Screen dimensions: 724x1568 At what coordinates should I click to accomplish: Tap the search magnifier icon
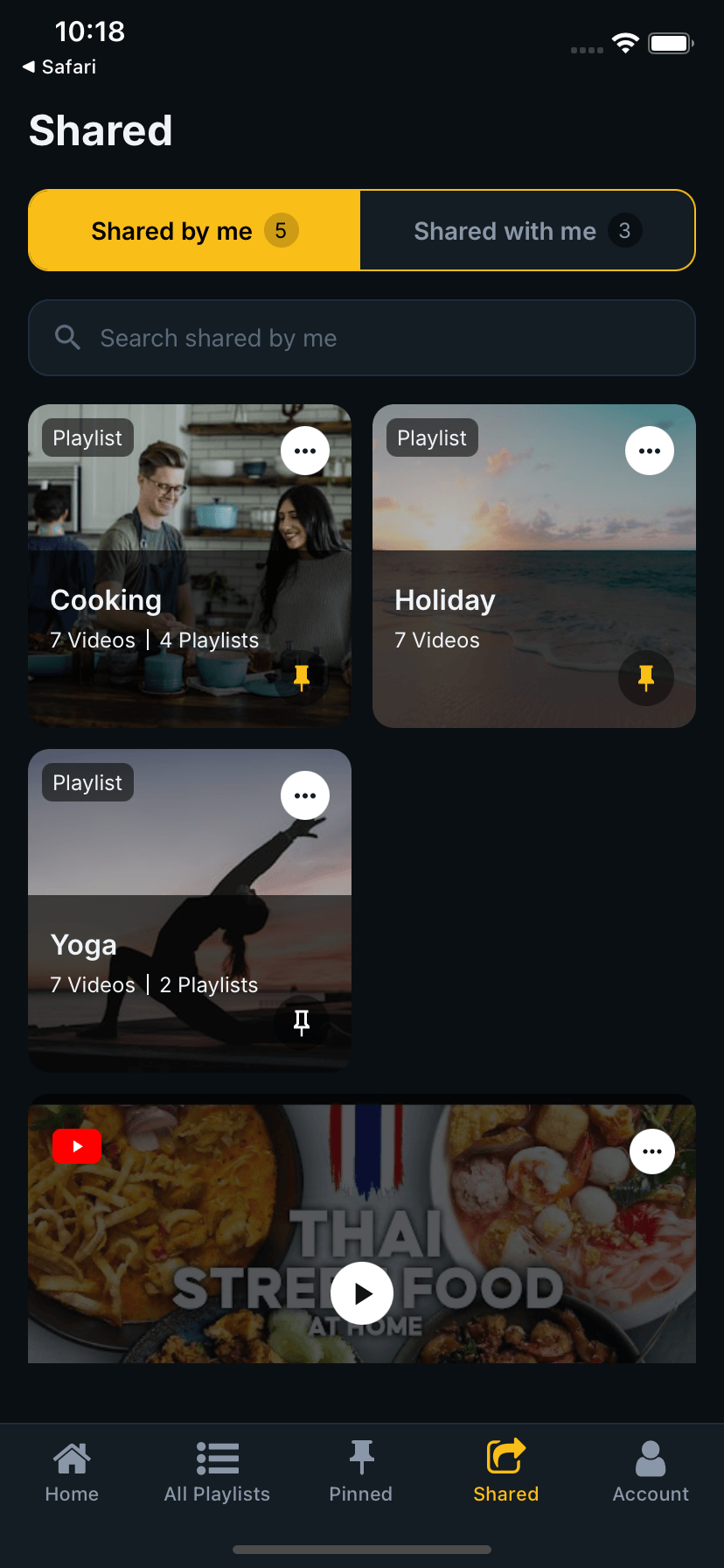click(69, 337)
